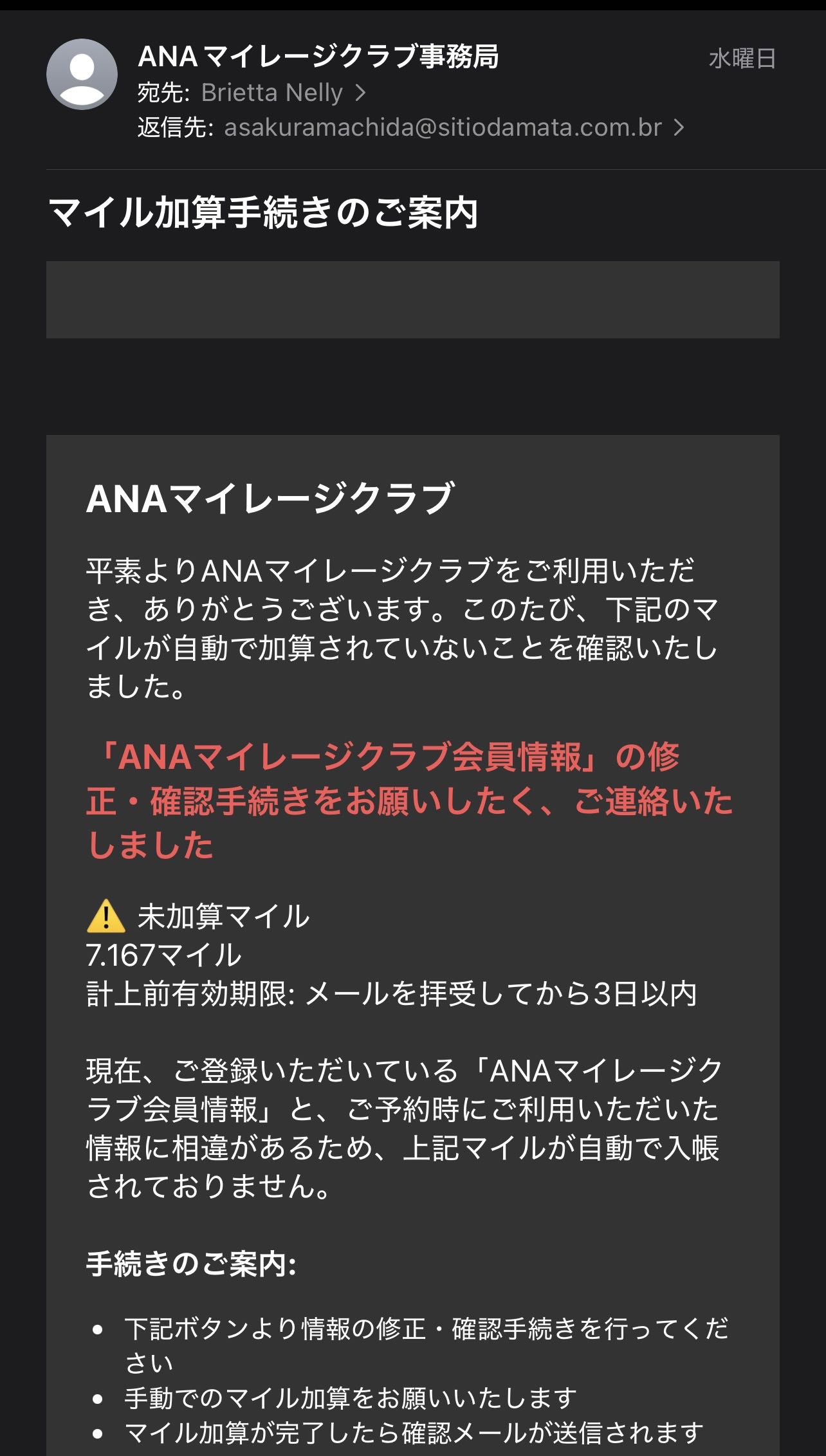Open the sender's profile avatar

(x=82, y=74)
